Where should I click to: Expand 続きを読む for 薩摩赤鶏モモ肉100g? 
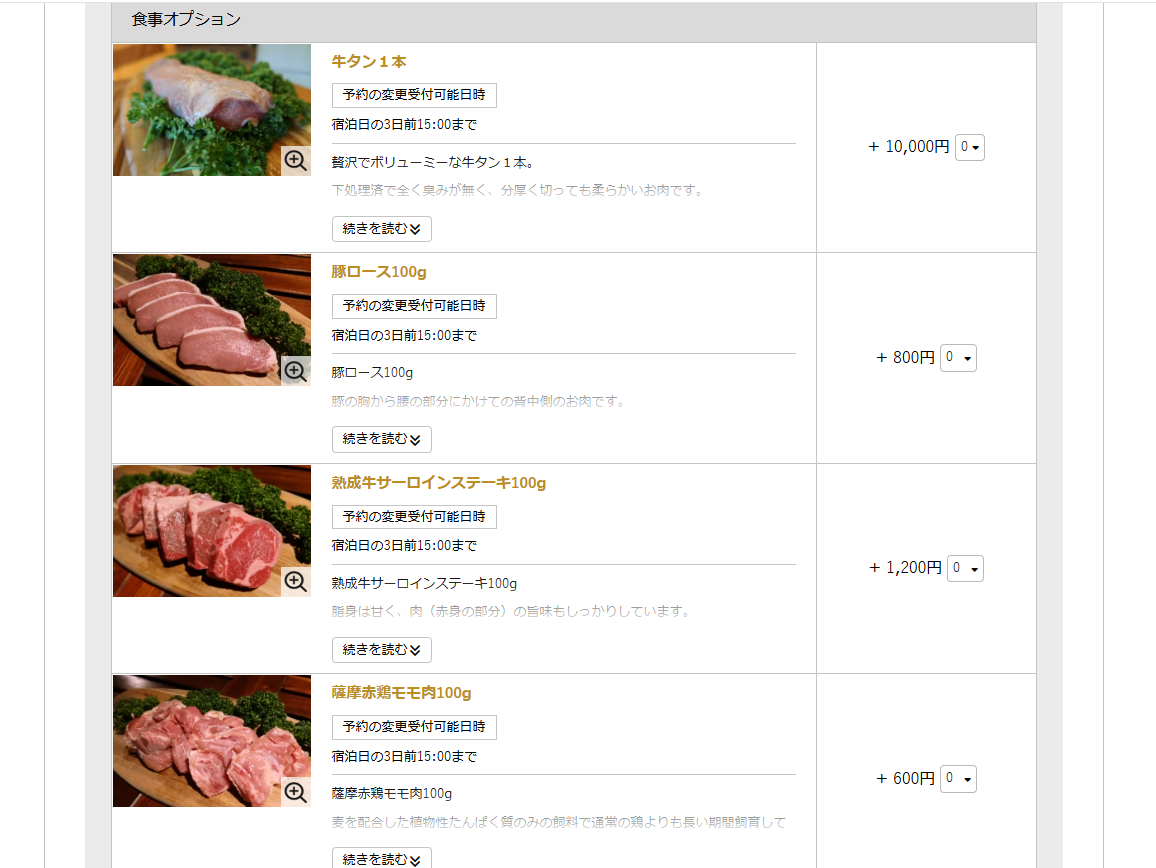point(382,859)
